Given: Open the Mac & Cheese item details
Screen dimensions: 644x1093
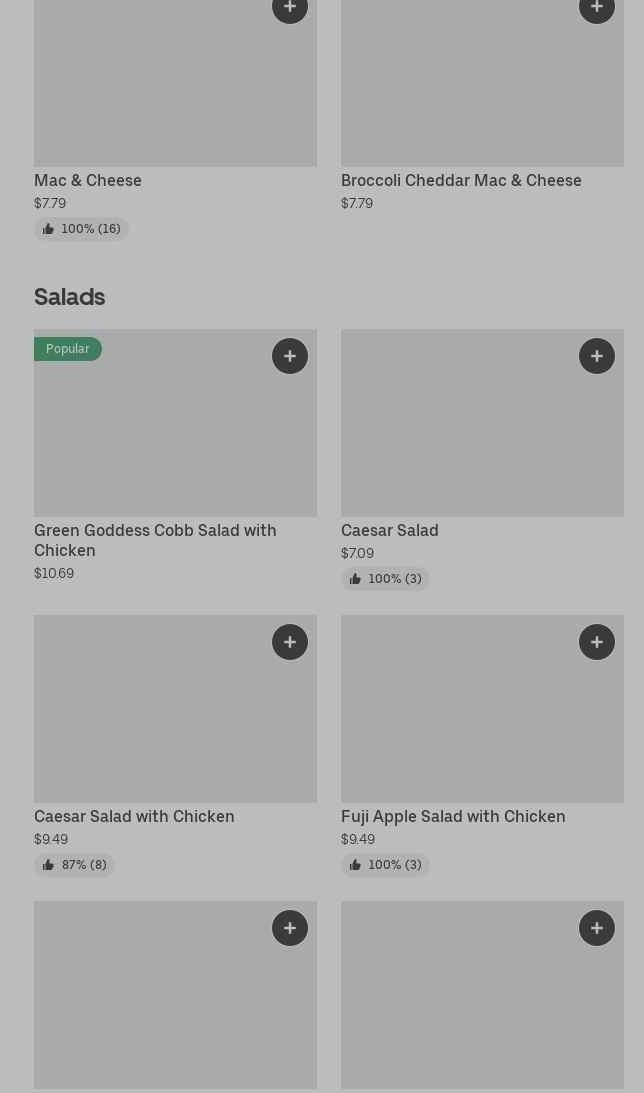Looking at the screenshot, I should pos(88,181).
